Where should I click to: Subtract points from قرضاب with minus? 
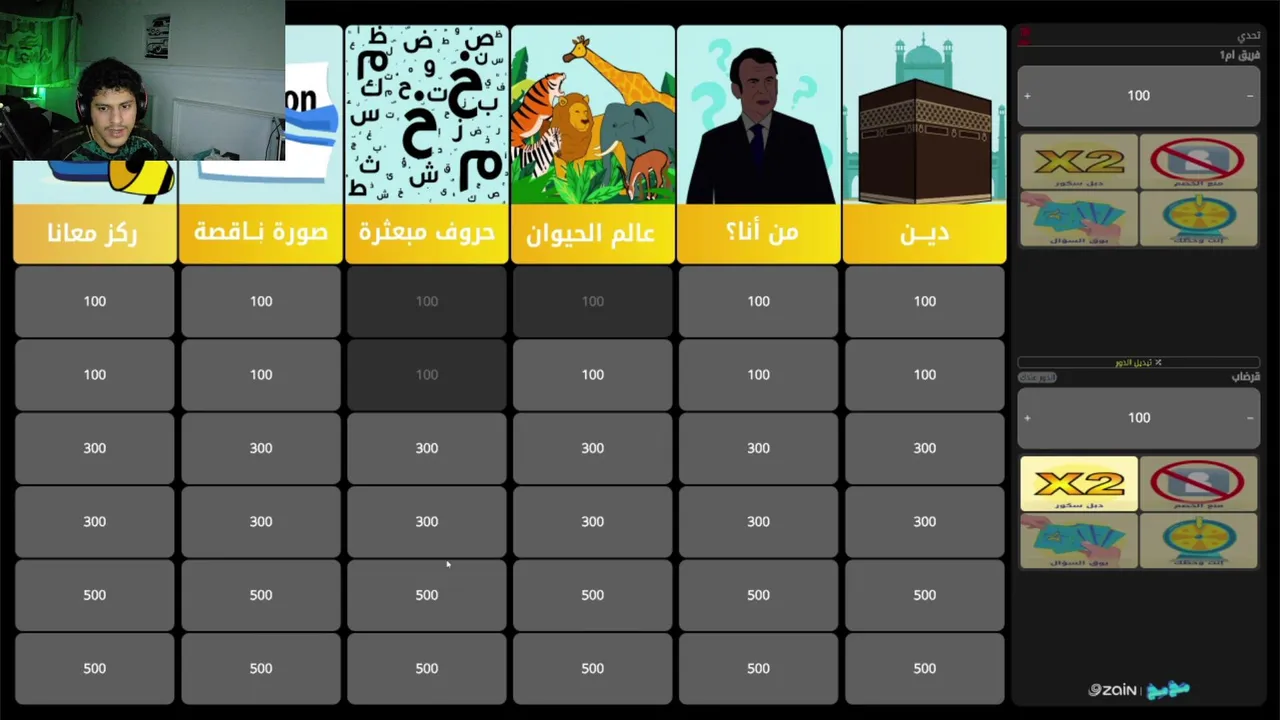click(1250, 418)
